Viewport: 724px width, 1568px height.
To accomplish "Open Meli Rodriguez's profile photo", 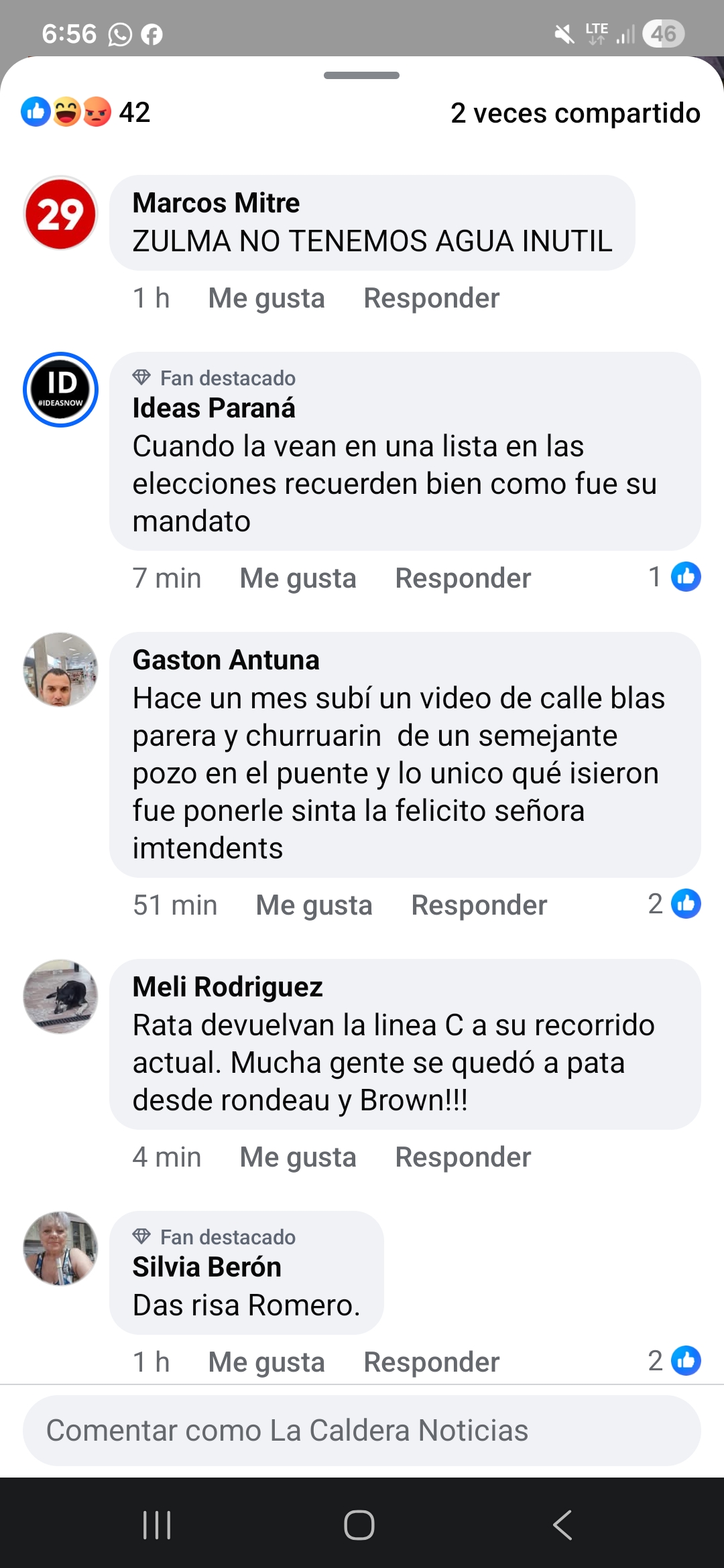I will click(60, 996).
